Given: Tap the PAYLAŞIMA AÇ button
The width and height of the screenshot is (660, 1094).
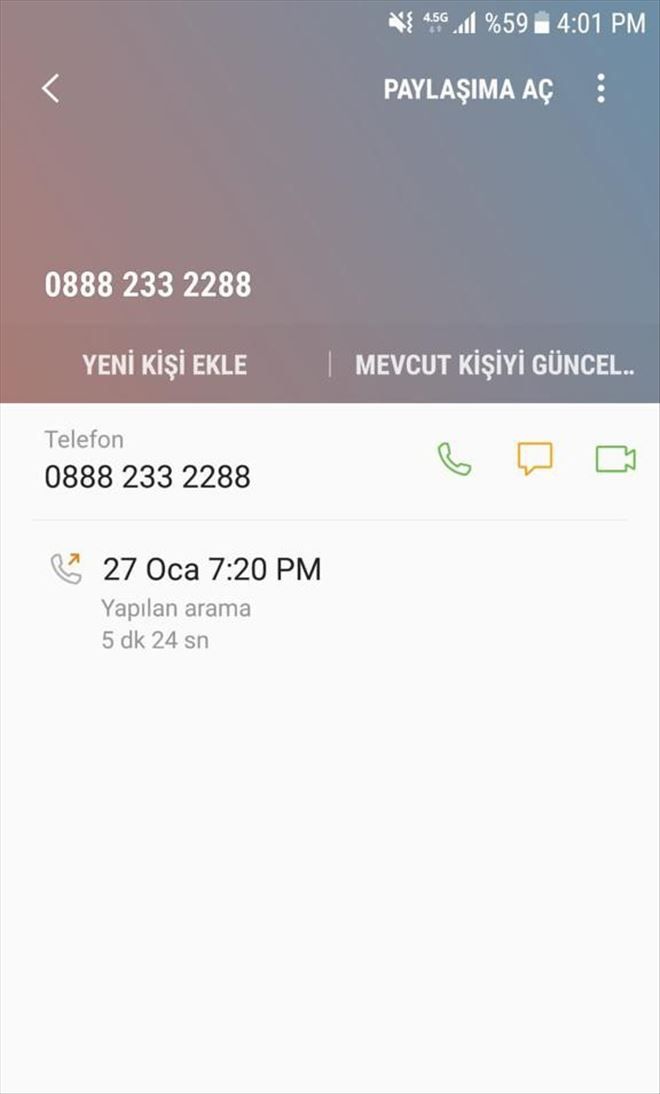Looking at the screenshot, I should click(x=468, y=90).
